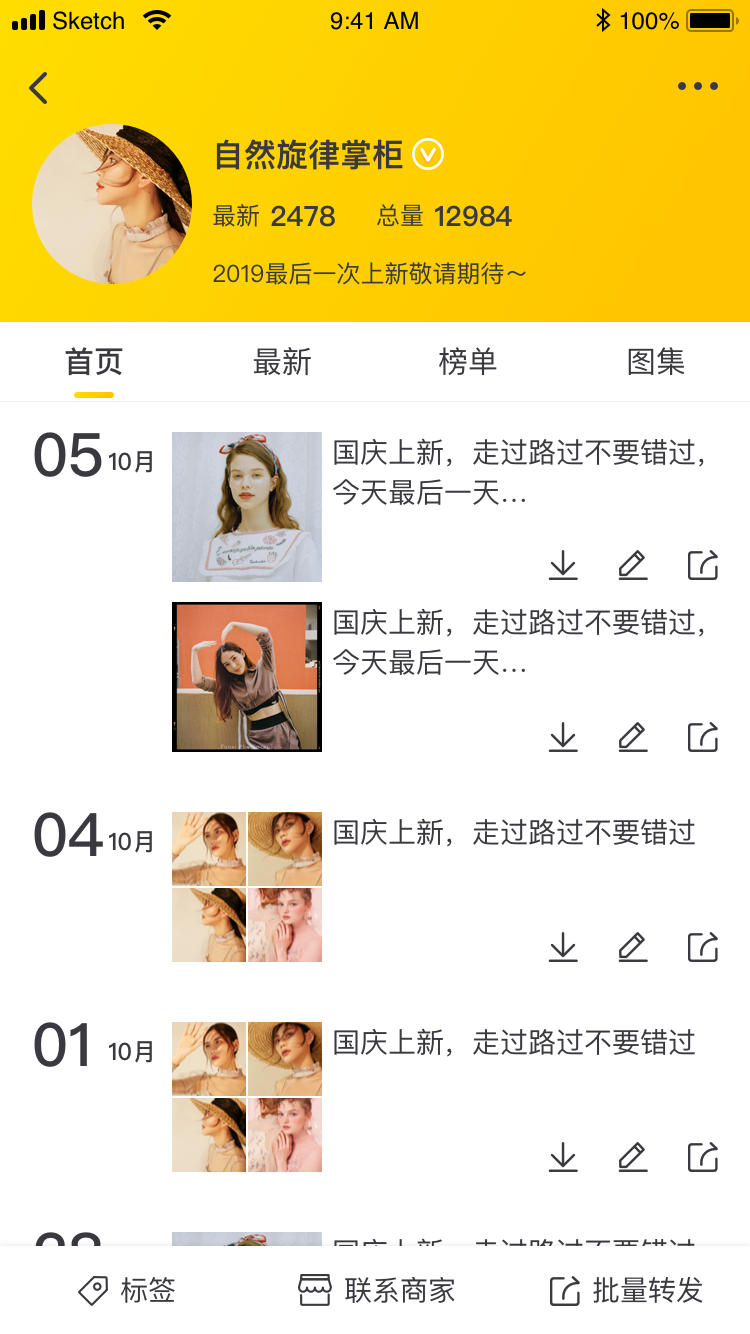
Task: Switch to the 榜单 tab
Action: pos(467,362)
